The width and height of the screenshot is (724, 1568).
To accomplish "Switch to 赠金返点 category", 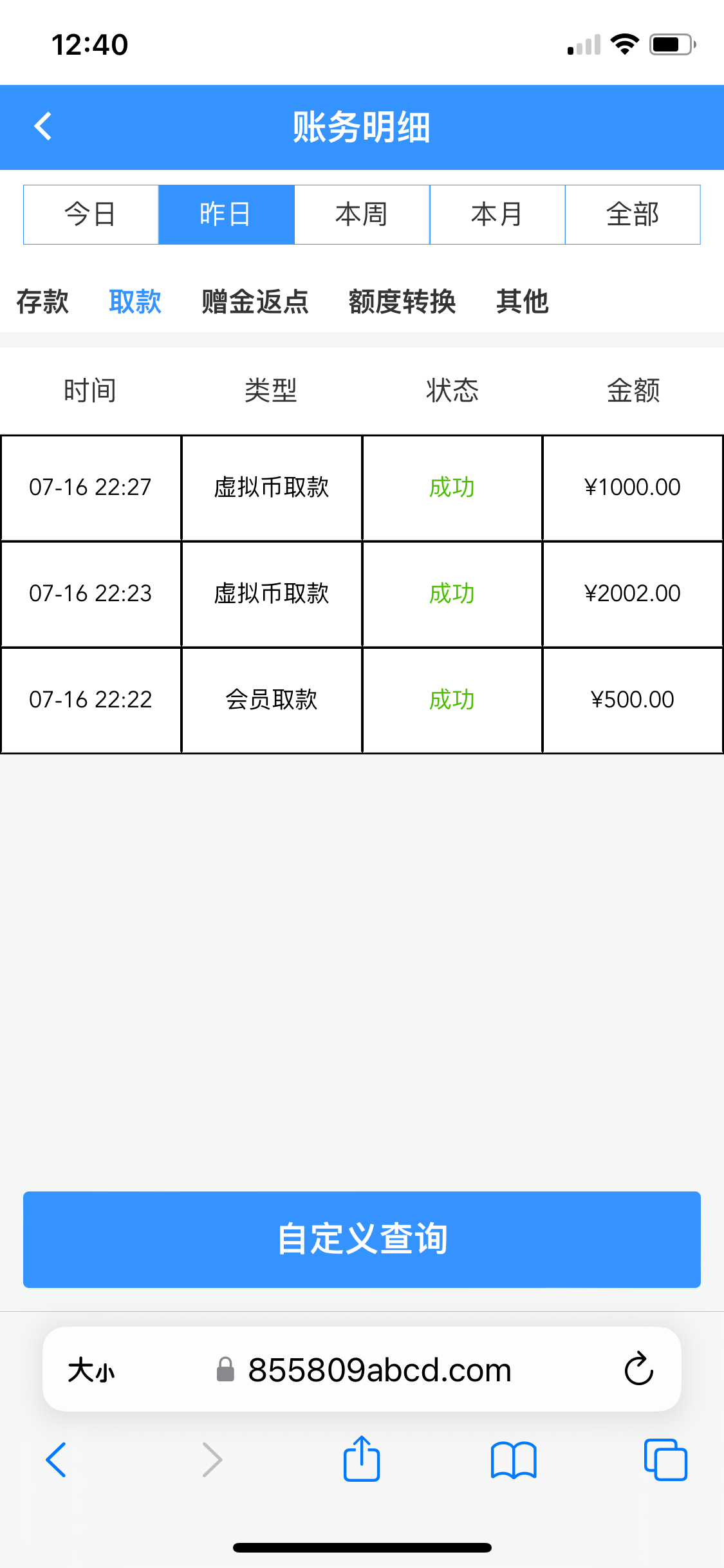I will tap(255, 301).
